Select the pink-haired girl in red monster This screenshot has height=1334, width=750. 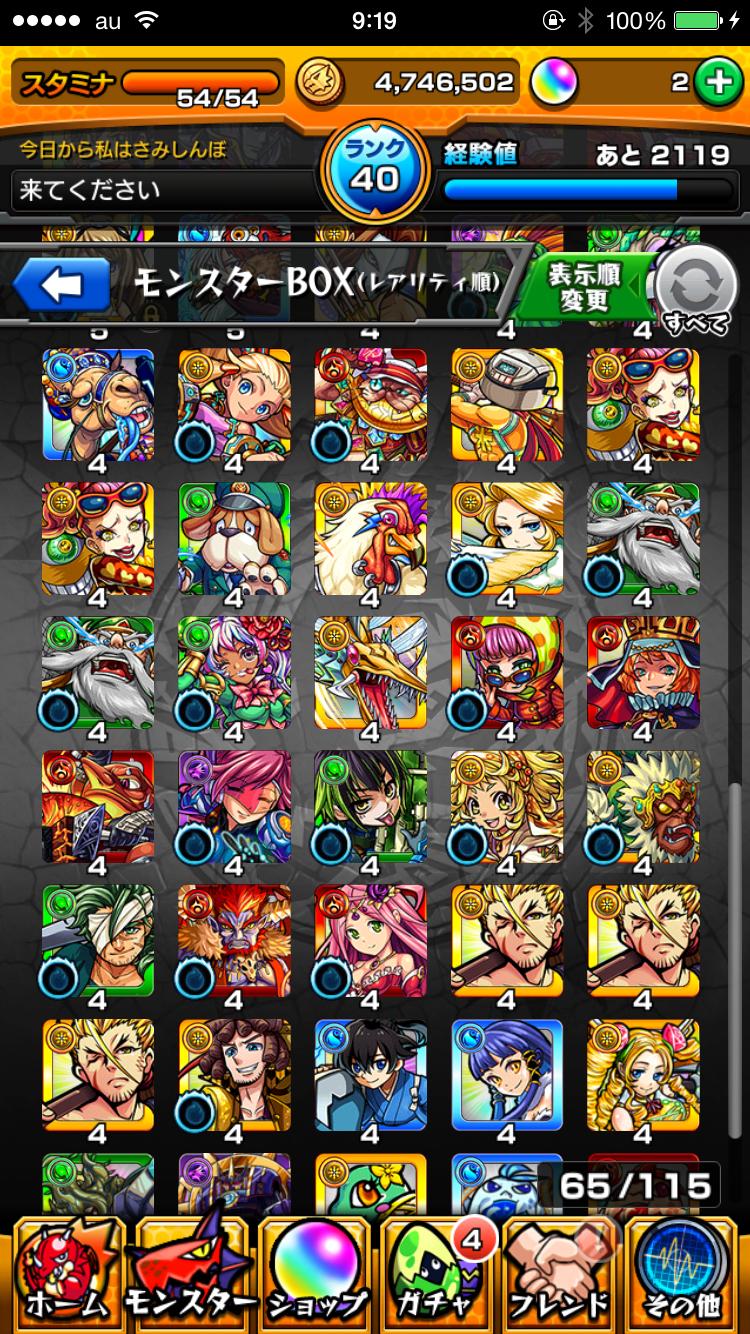pyautogui.click(x=506, y=672)
